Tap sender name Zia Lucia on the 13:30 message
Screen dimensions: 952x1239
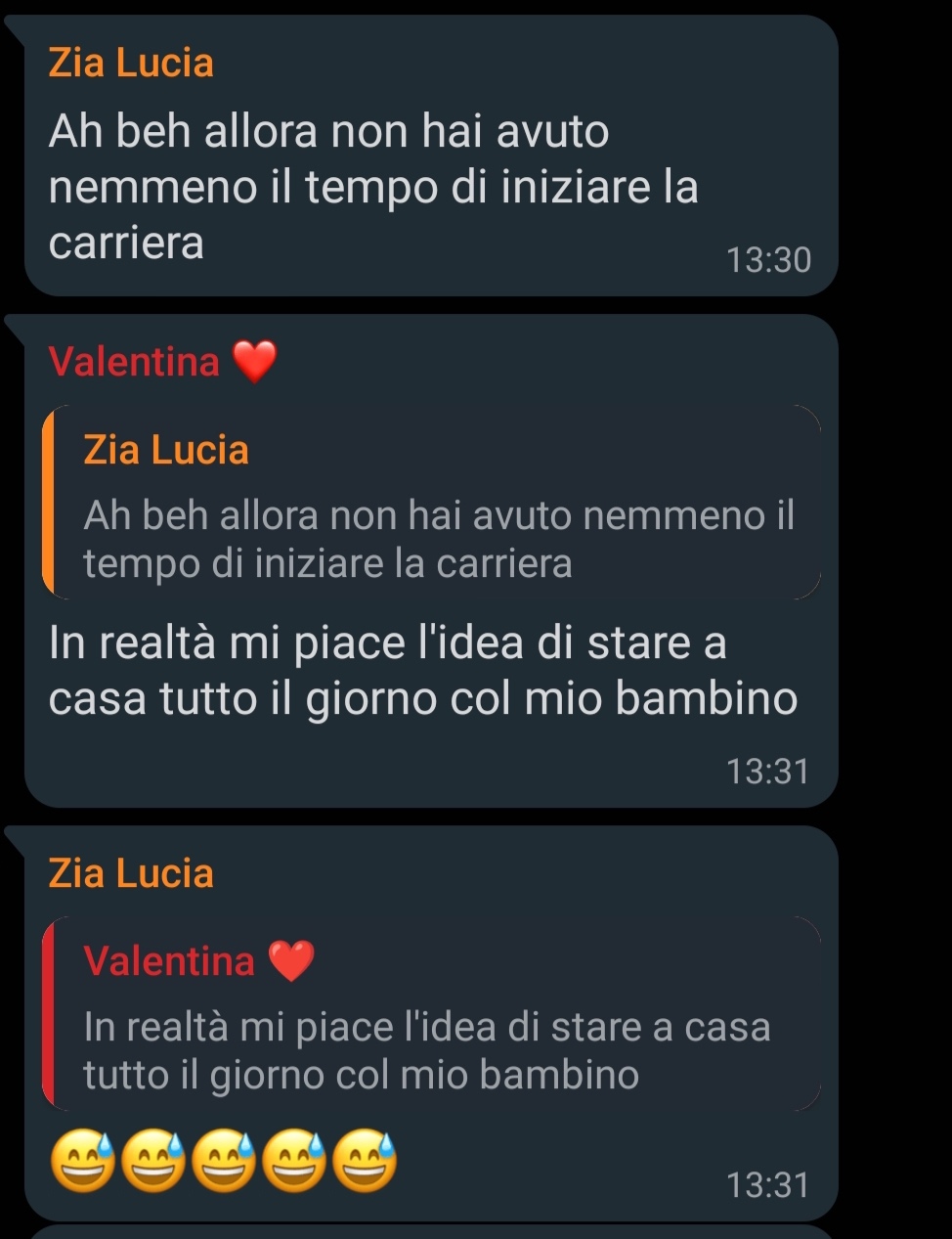pyautogui.click(x=131, y=63)
